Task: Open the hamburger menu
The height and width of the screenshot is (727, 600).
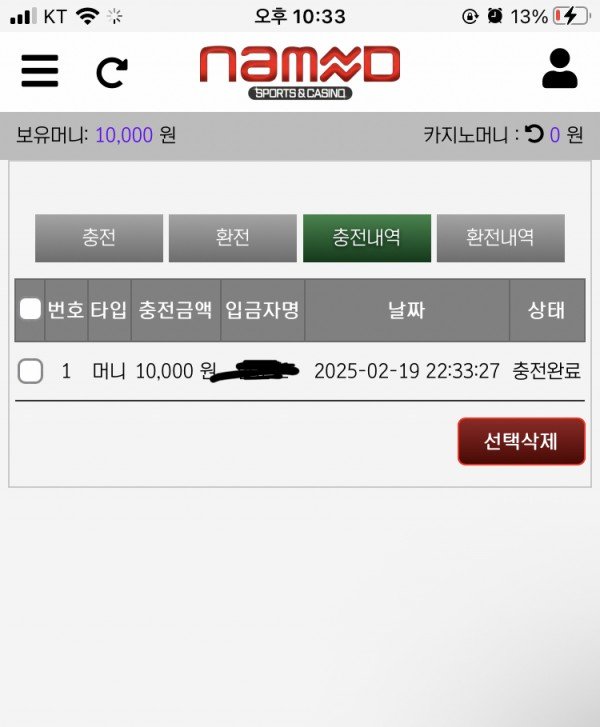Action: point(40,70)
